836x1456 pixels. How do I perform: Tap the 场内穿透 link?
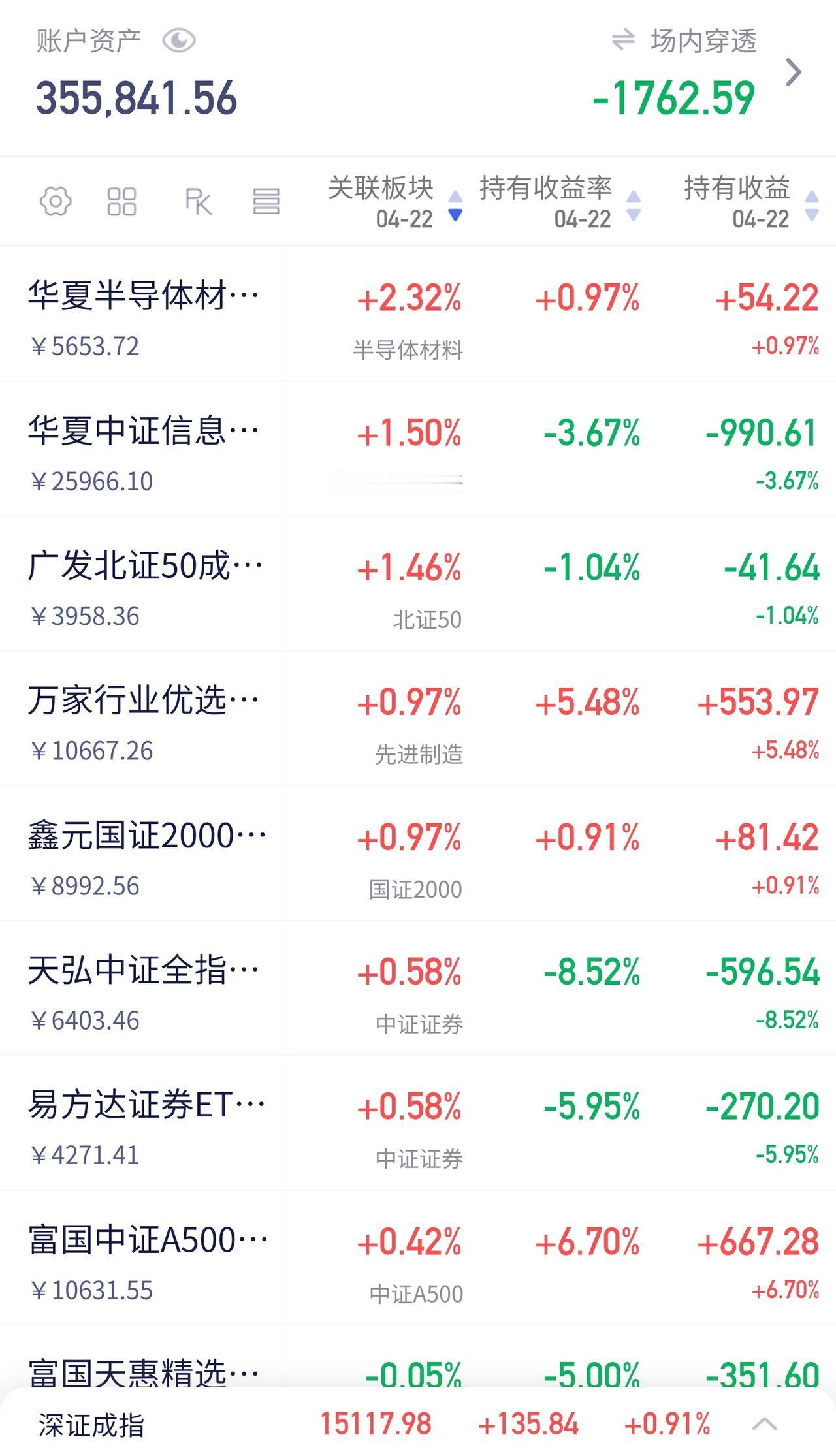click(x=704, y=40)
